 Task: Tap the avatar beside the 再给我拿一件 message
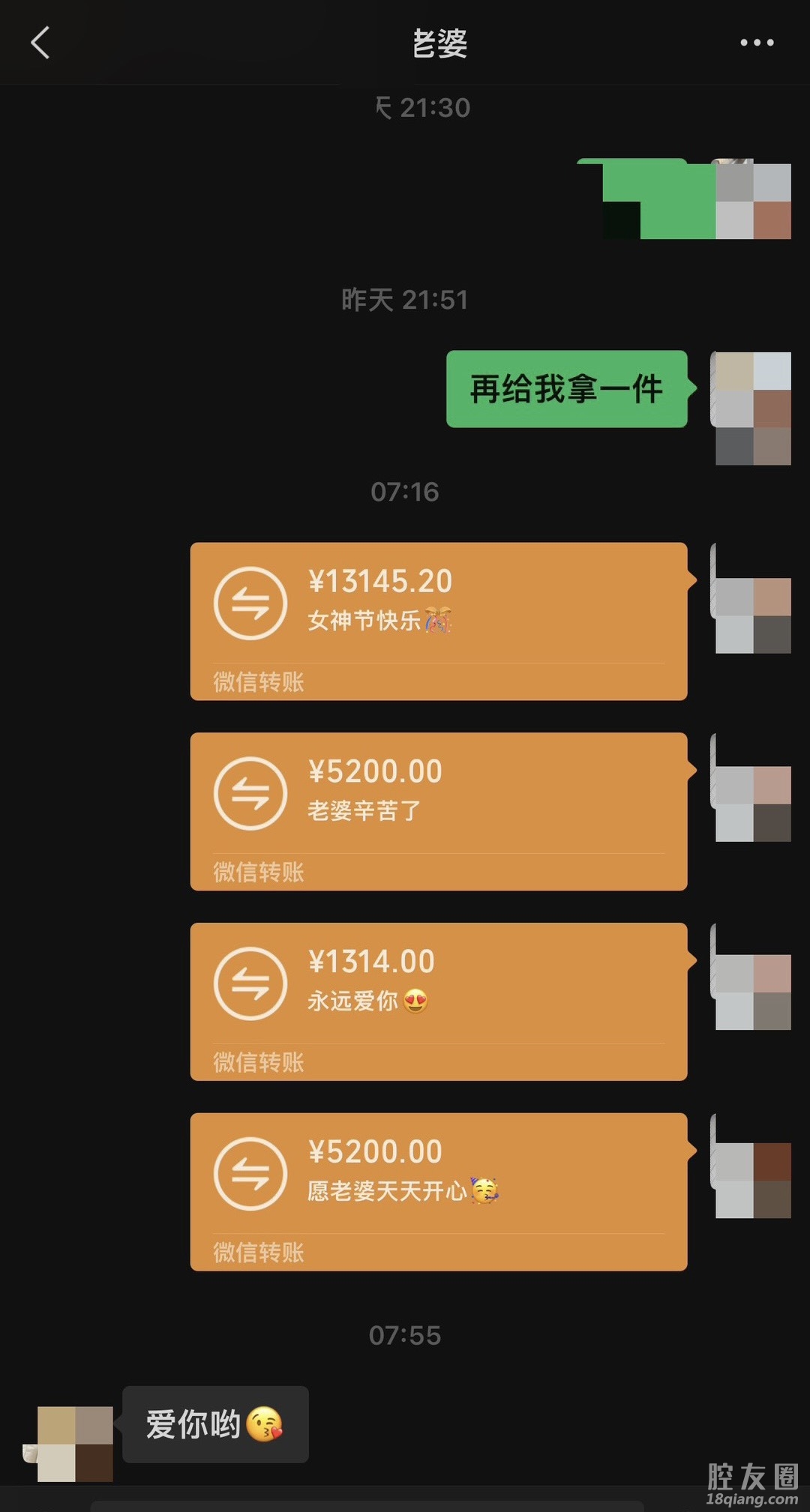(x=752, y=408)
